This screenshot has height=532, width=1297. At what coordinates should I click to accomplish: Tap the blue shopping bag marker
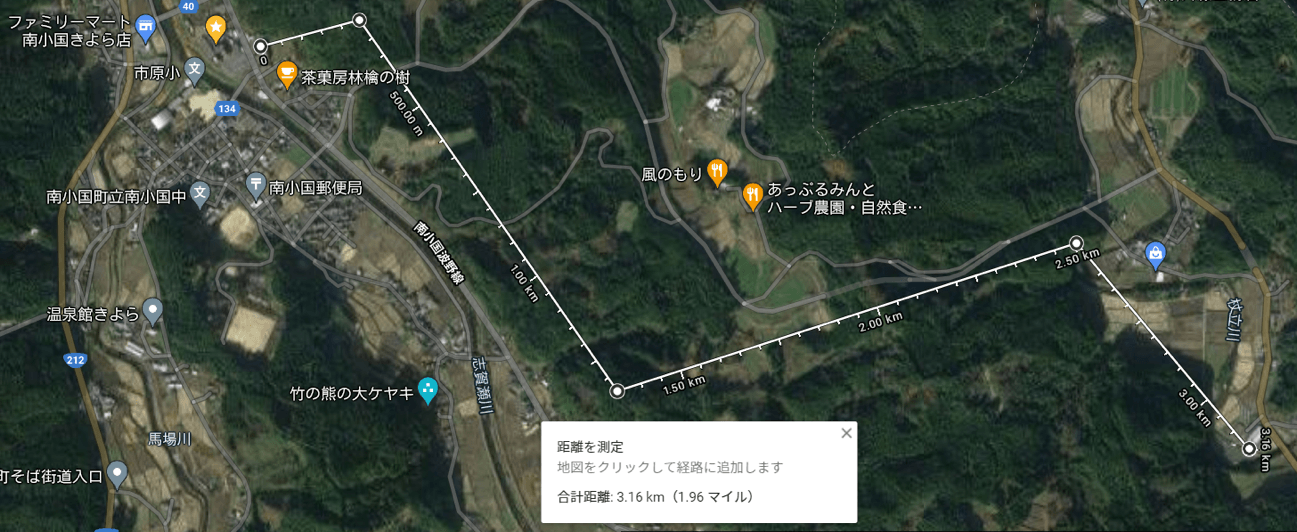(x=1156, y=253)
